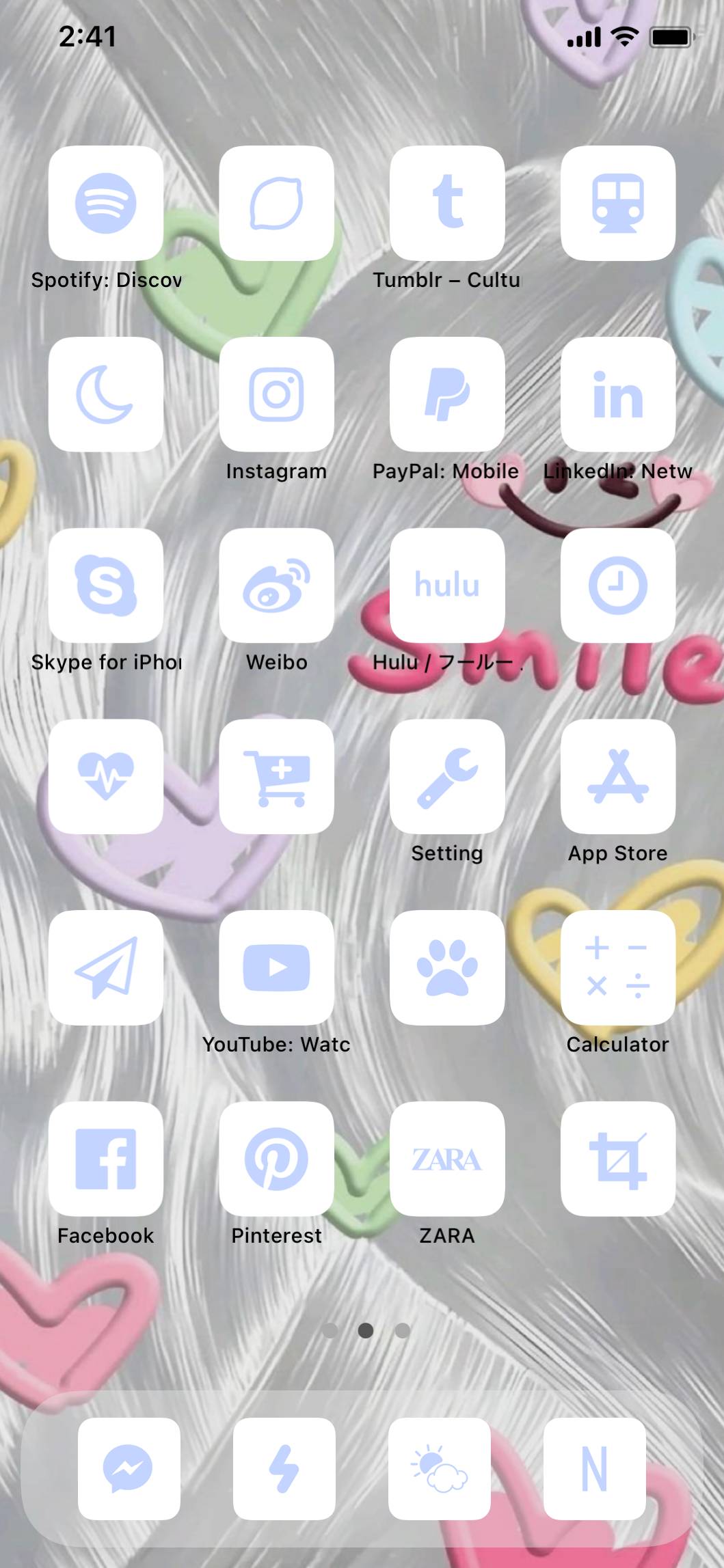Open the clock icon app
This screenshot has width=724, height=1568.
pos(617,586)
